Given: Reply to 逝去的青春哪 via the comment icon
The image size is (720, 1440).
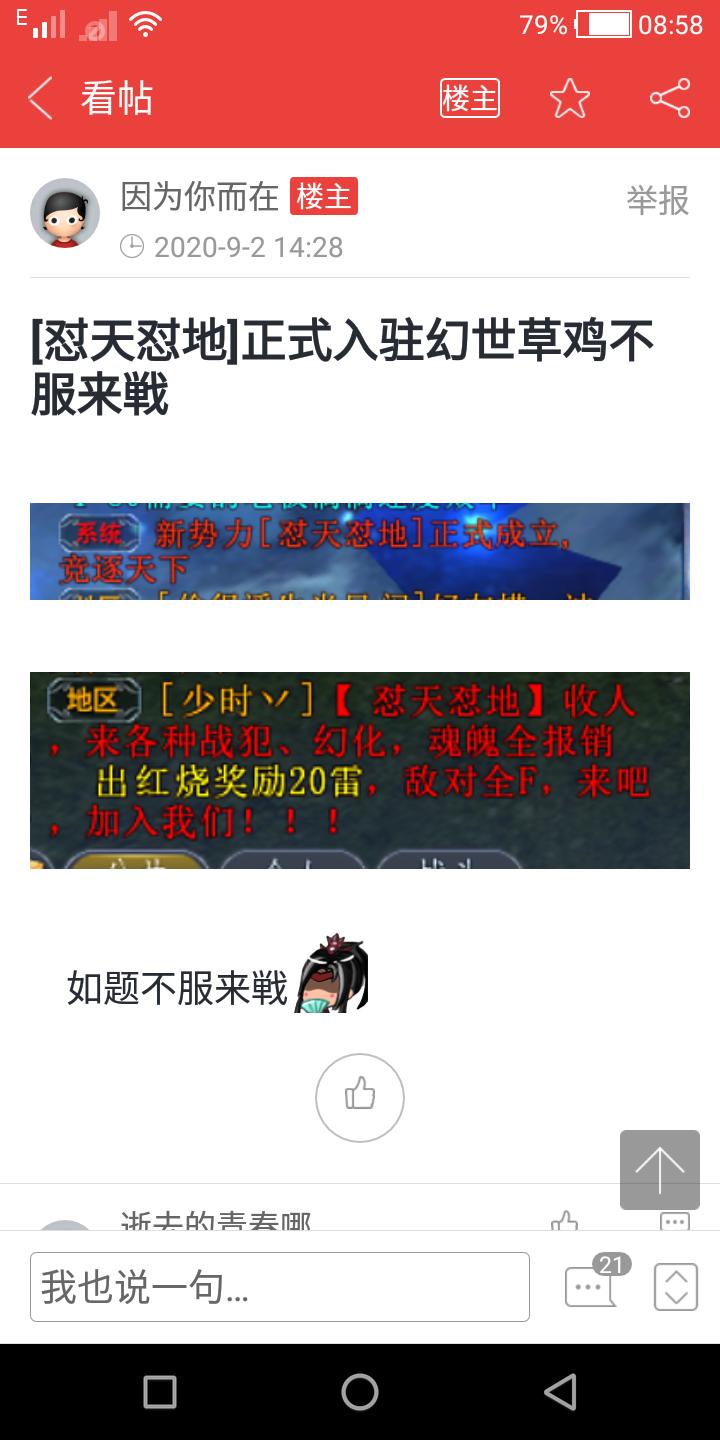Looking at the screenshot, I should click(x=674, y=1221).
